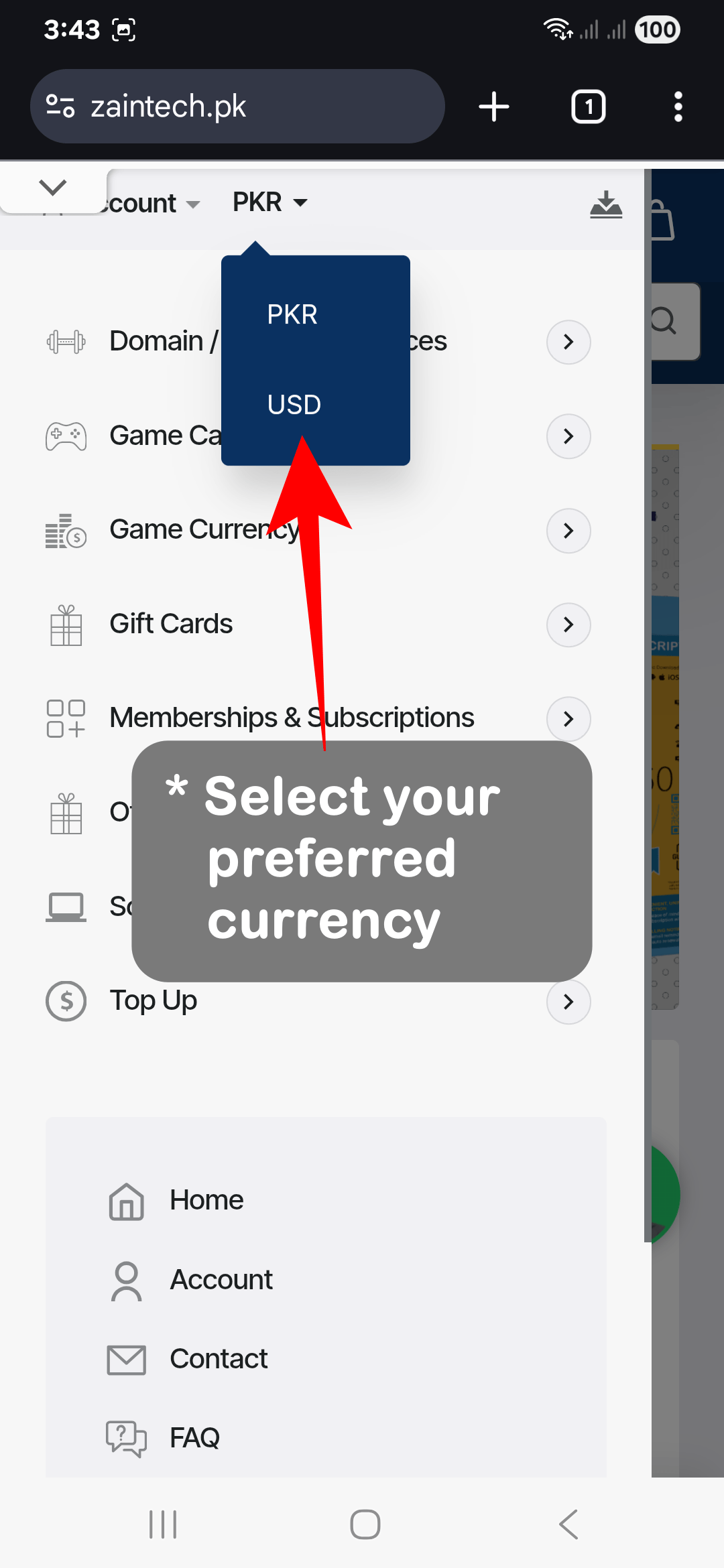Screen dimensions: 724x1568
Task: Tap the download app icon
Action: pyautogui.click(x=606, y=205)
